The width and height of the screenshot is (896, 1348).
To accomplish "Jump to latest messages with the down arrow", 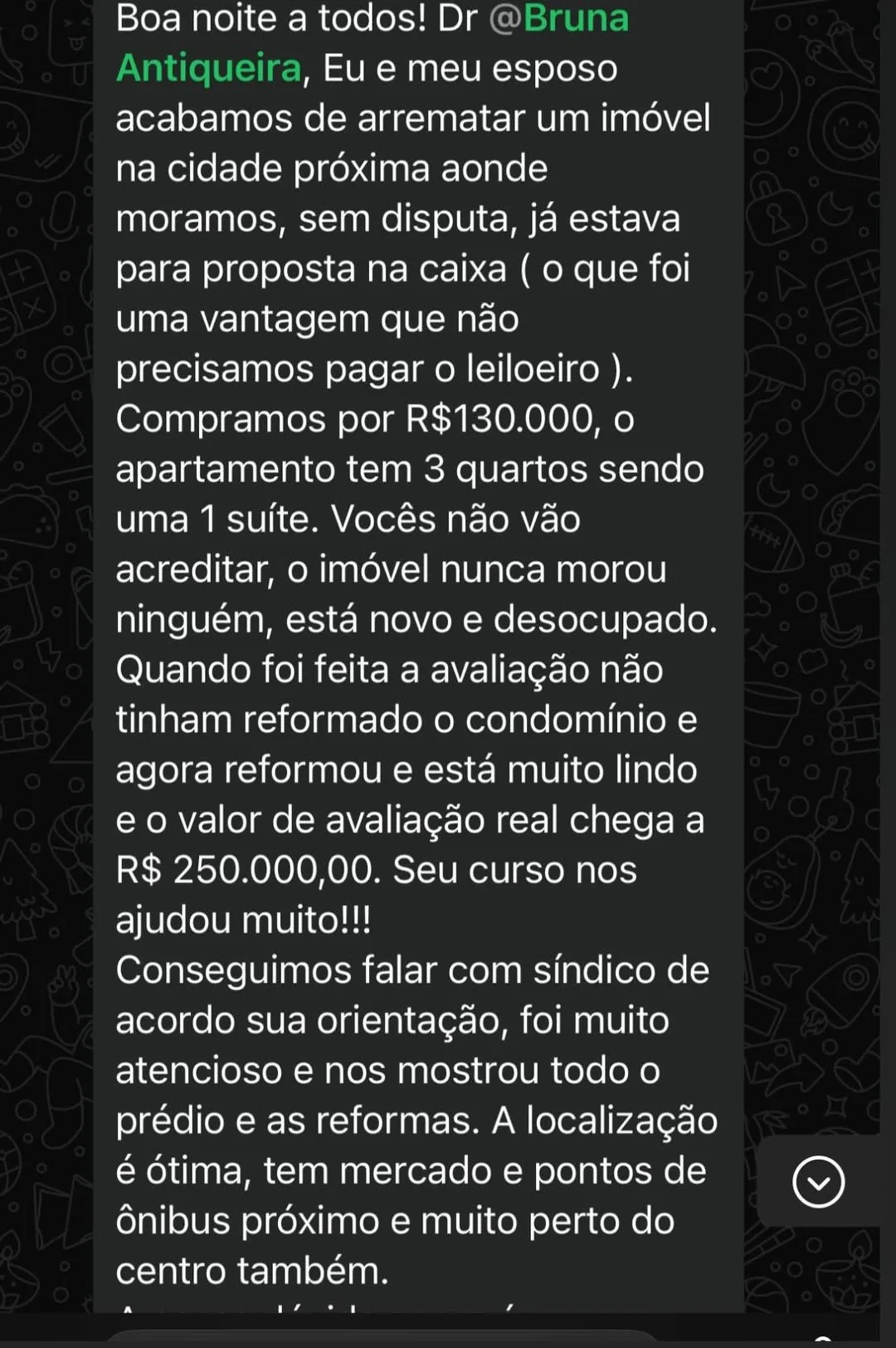I will coord(818,1181).
